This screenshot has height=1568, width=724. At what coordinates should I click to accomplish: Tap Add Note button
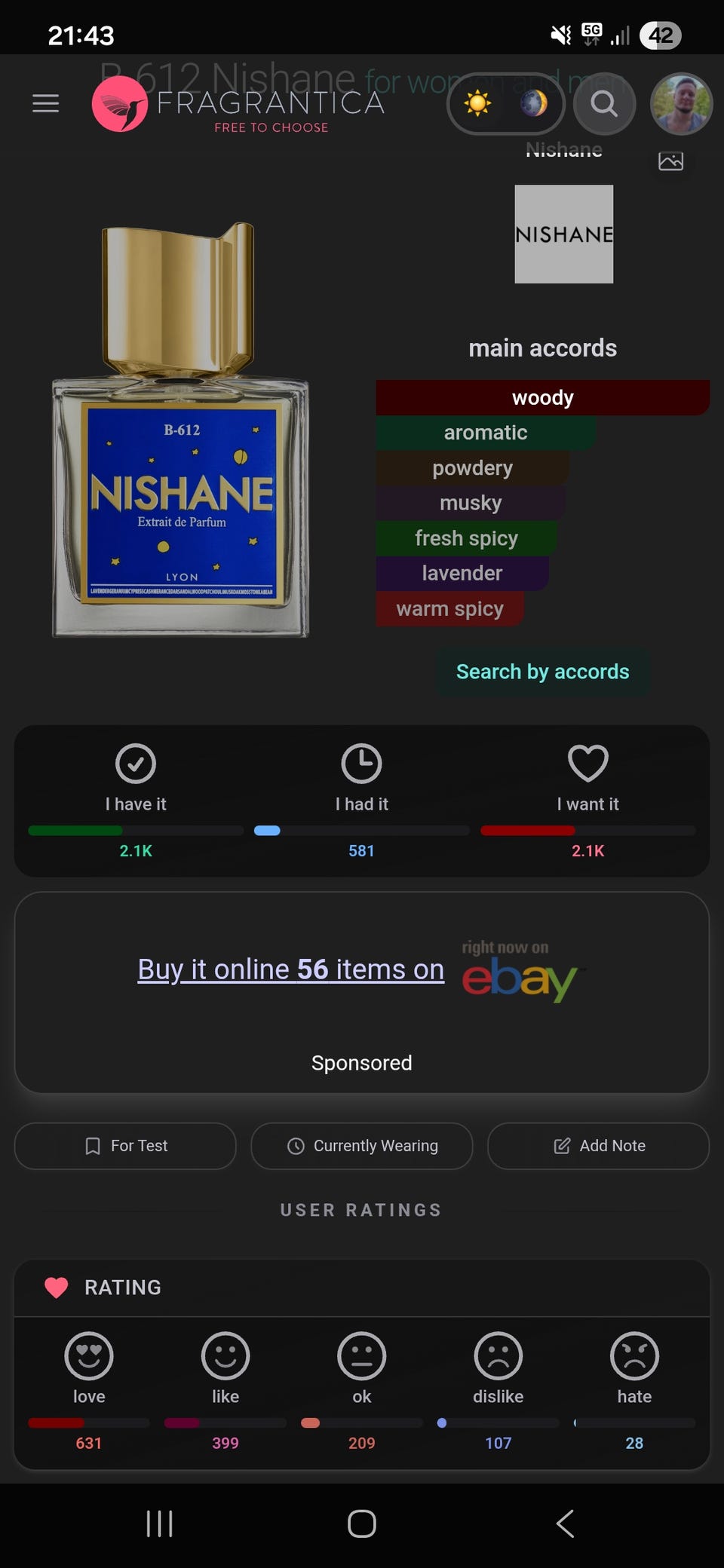pyautogui.click(x=598, y=1146)
